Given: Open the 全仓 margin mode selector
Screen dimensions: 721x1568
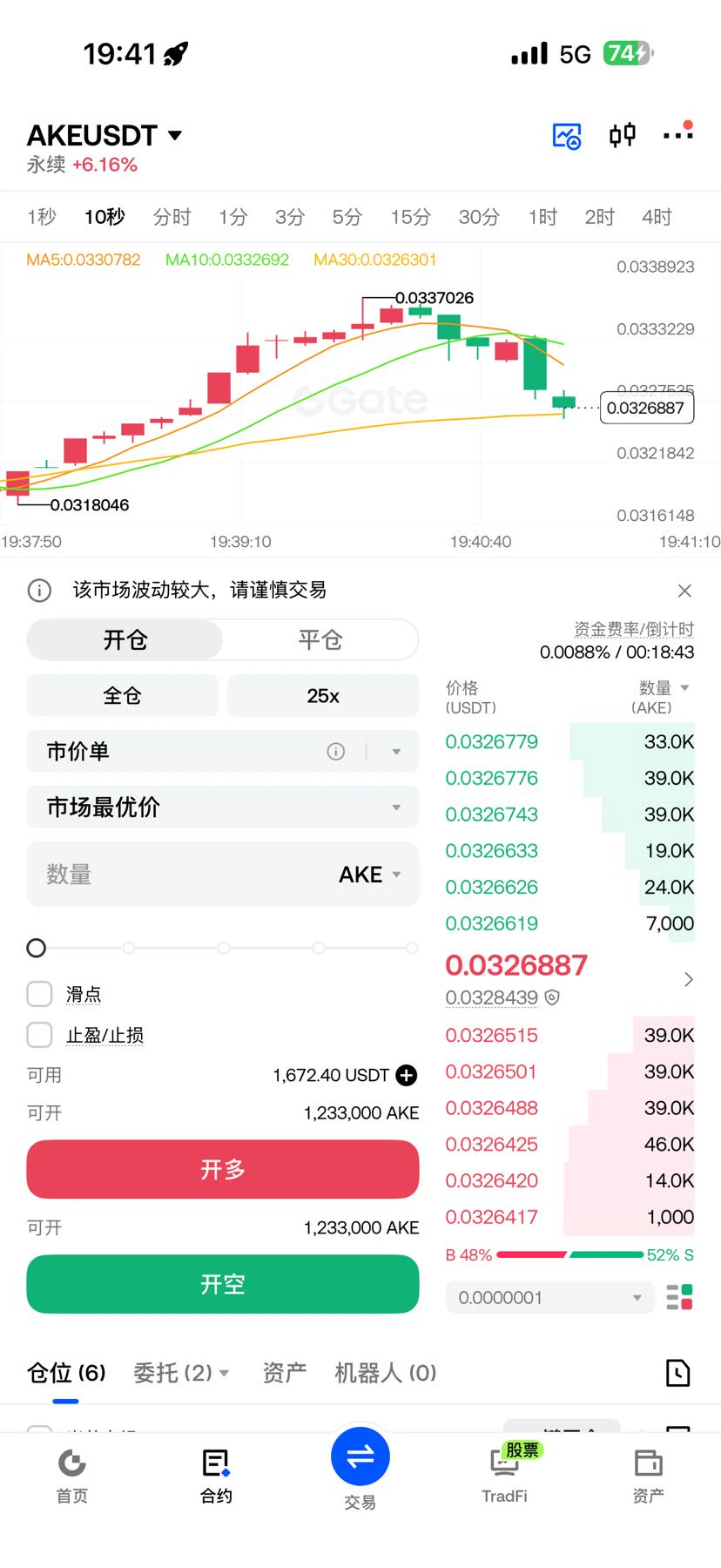Looking at the screenshot, I should (123, 695).
